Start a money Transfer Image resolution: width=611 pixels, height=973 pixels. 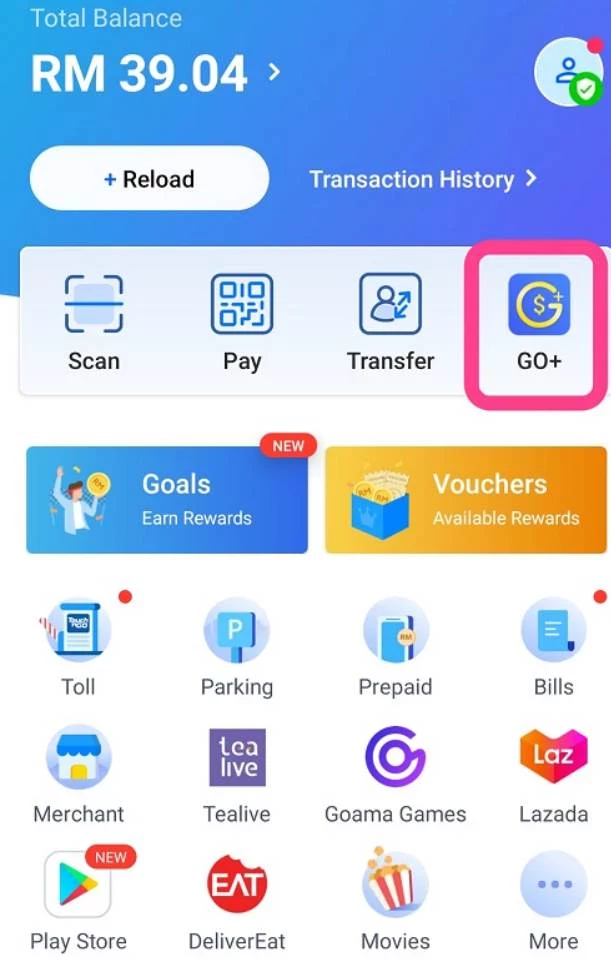click(390, 322)
